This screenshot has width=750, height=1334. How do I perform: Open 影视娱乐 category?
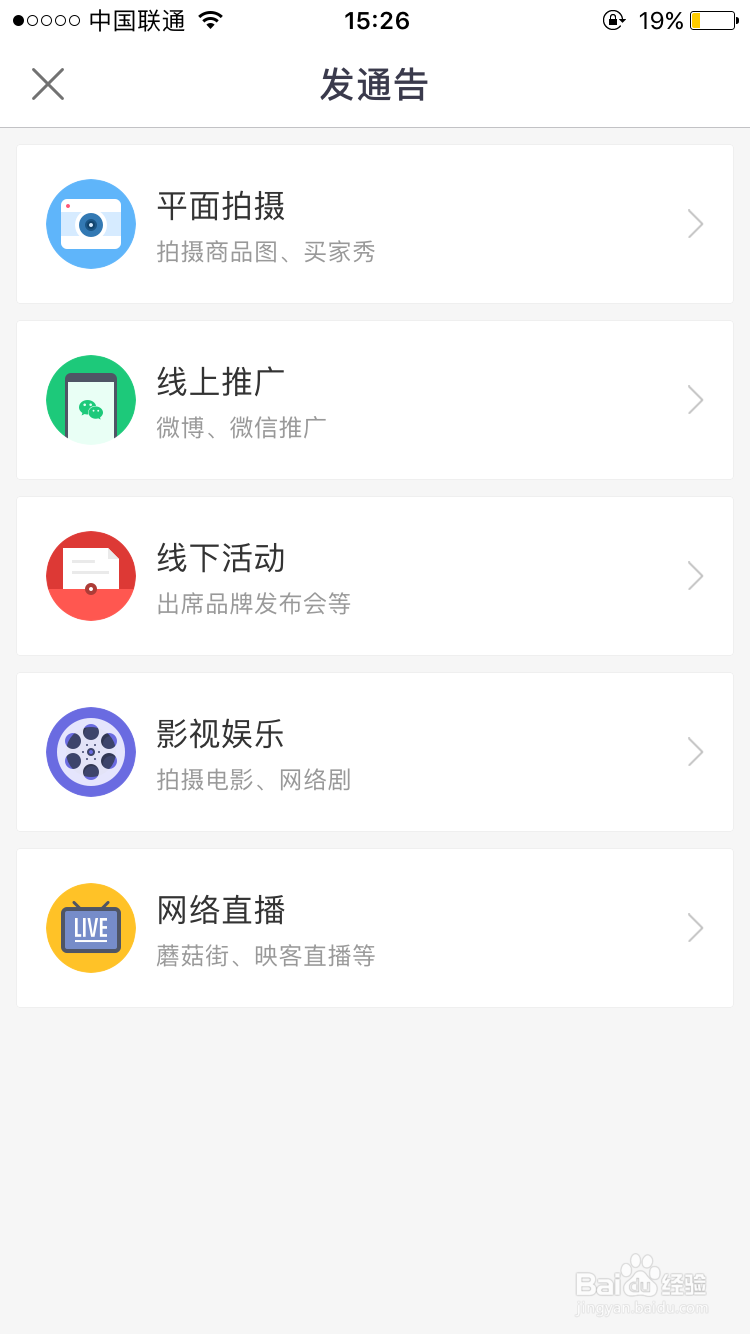point(375,752)
